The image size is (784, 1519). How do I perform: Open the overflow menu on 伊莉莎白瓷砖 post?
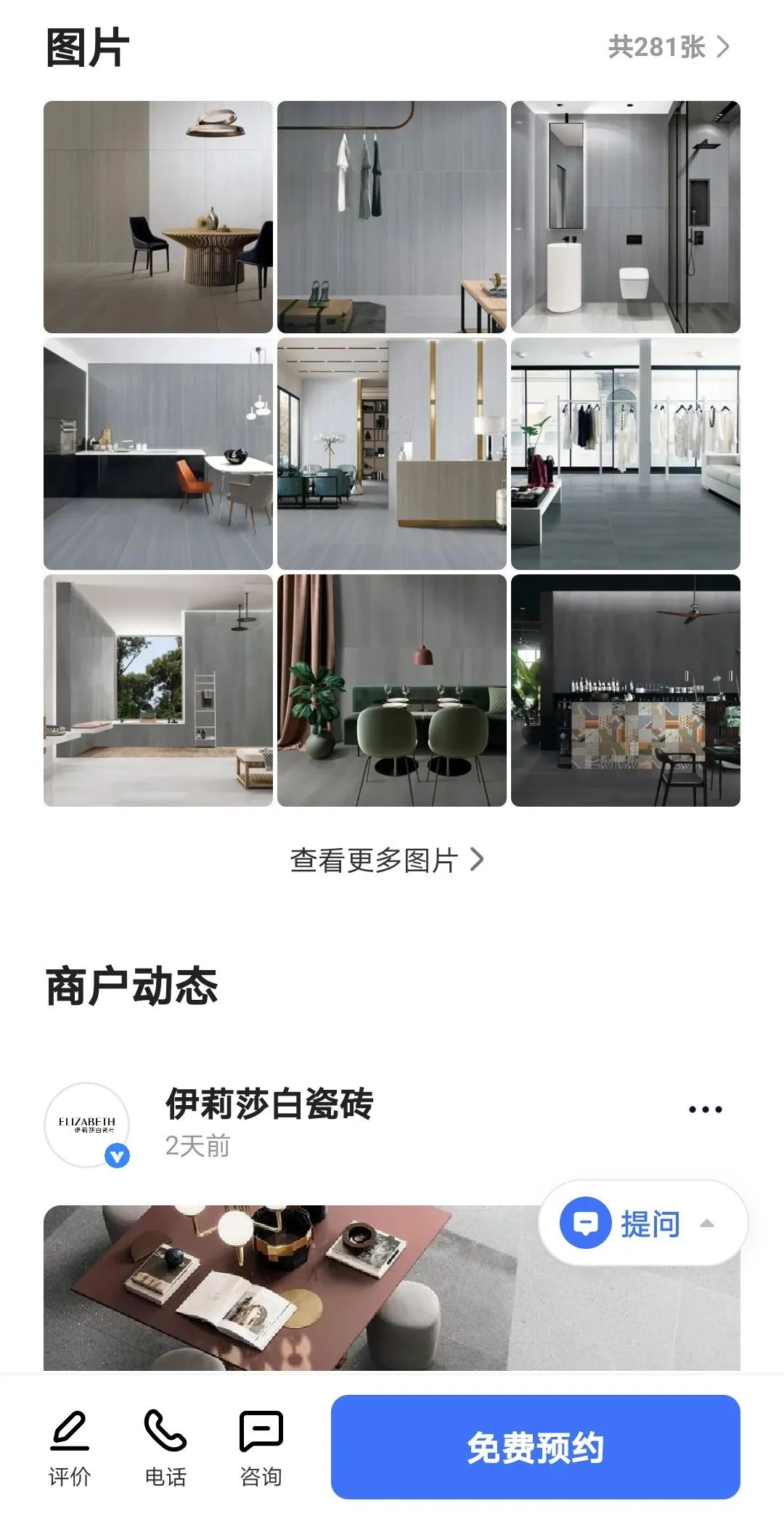coord(705,1109)
